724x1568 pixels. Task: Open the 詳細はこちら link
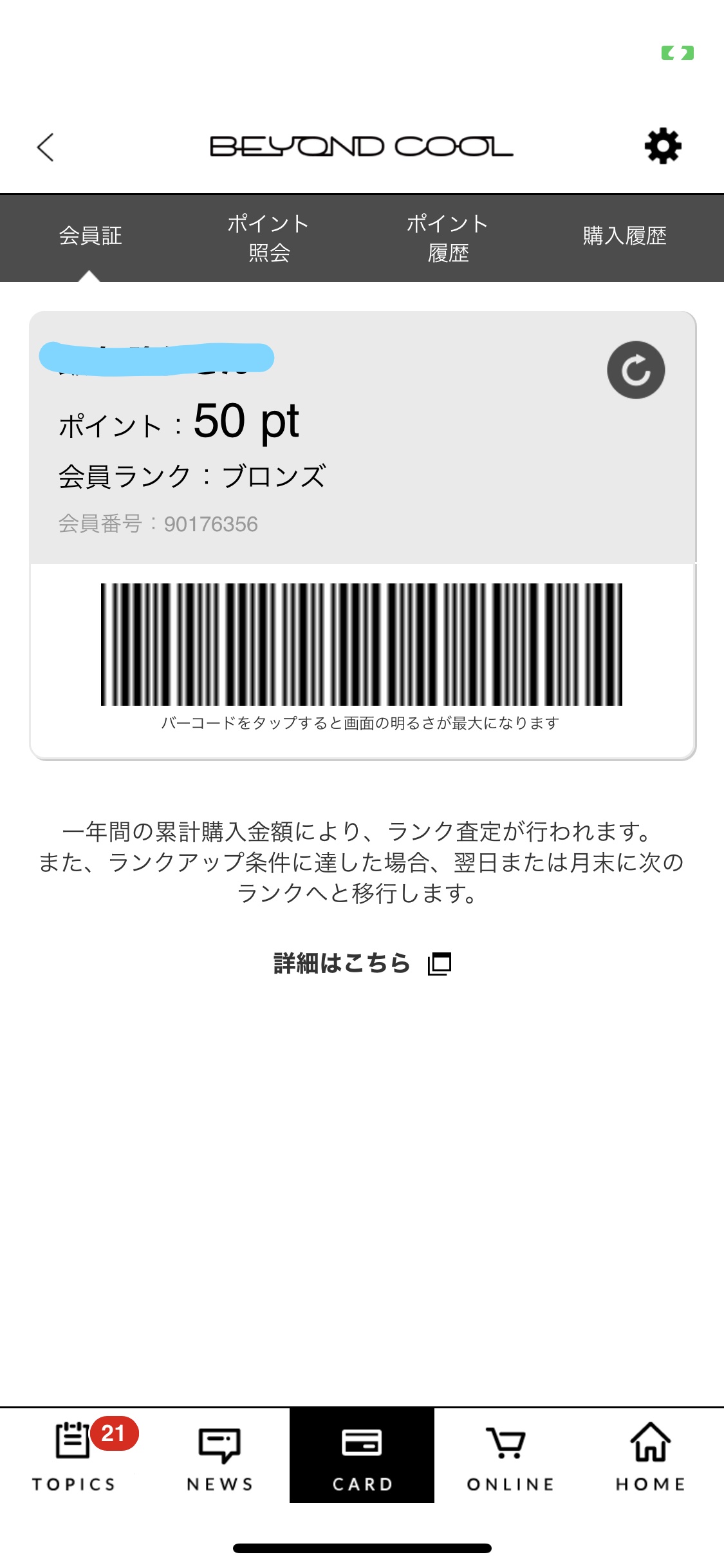(362, 963)
